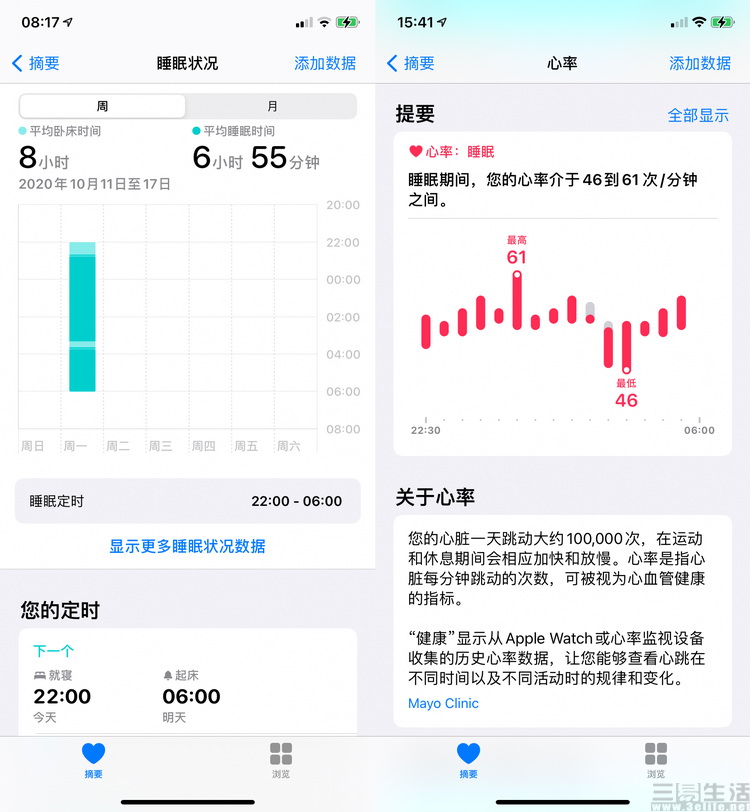Expand 下一个 schedule details
The image size is (750, 812).
coord(51,649)
